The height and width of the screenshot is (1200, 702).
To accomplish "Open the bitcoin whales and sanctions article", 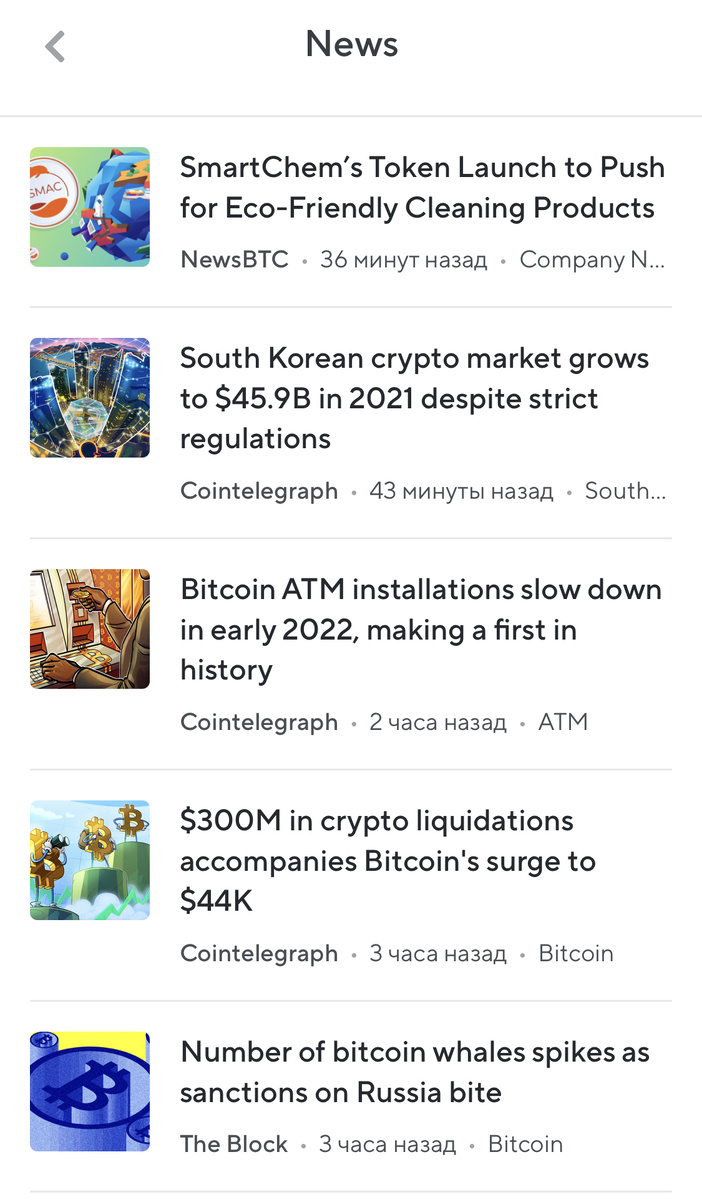I will click(414, 1072).
